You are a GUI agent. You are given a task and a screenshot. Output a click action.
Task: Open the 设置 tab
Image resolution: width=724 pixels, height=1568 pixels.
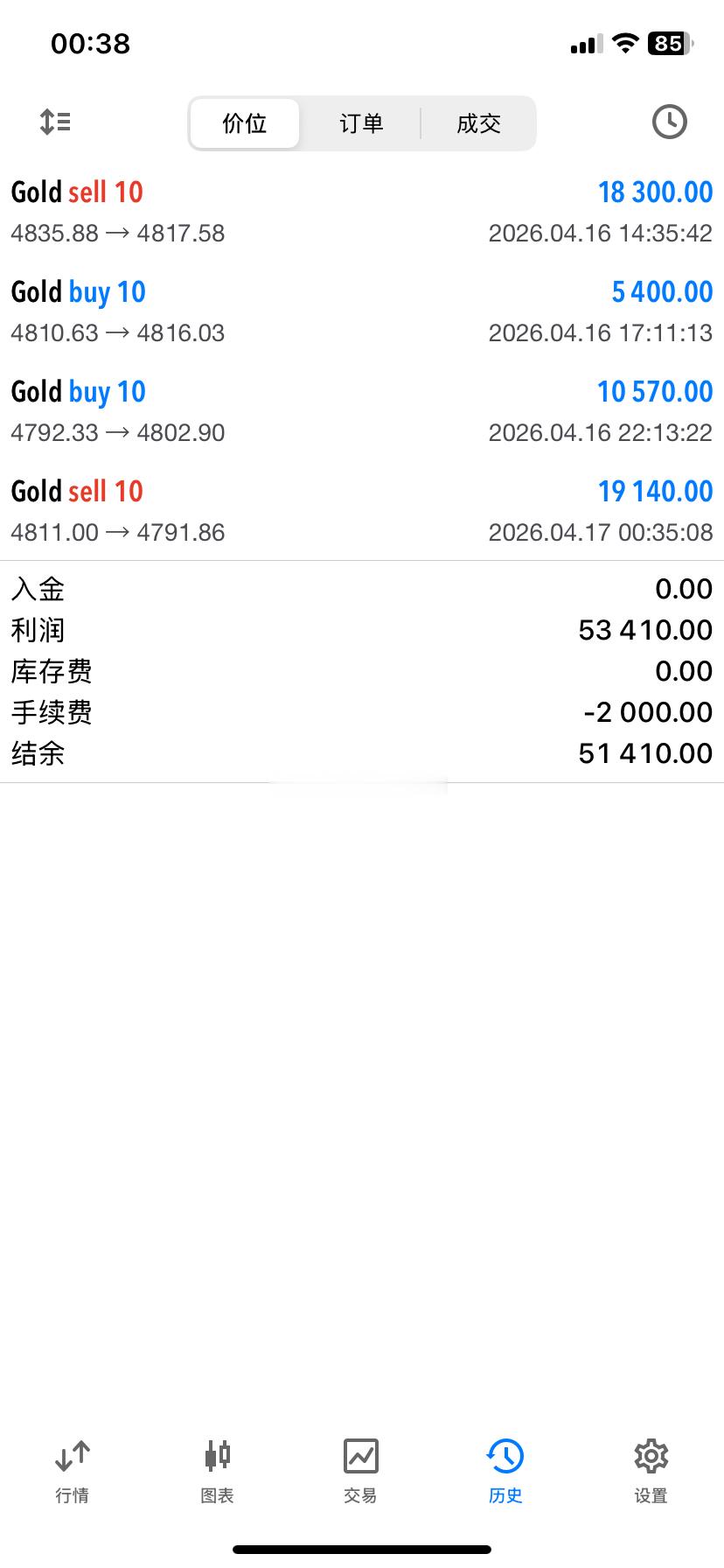tap(651, 1471)
